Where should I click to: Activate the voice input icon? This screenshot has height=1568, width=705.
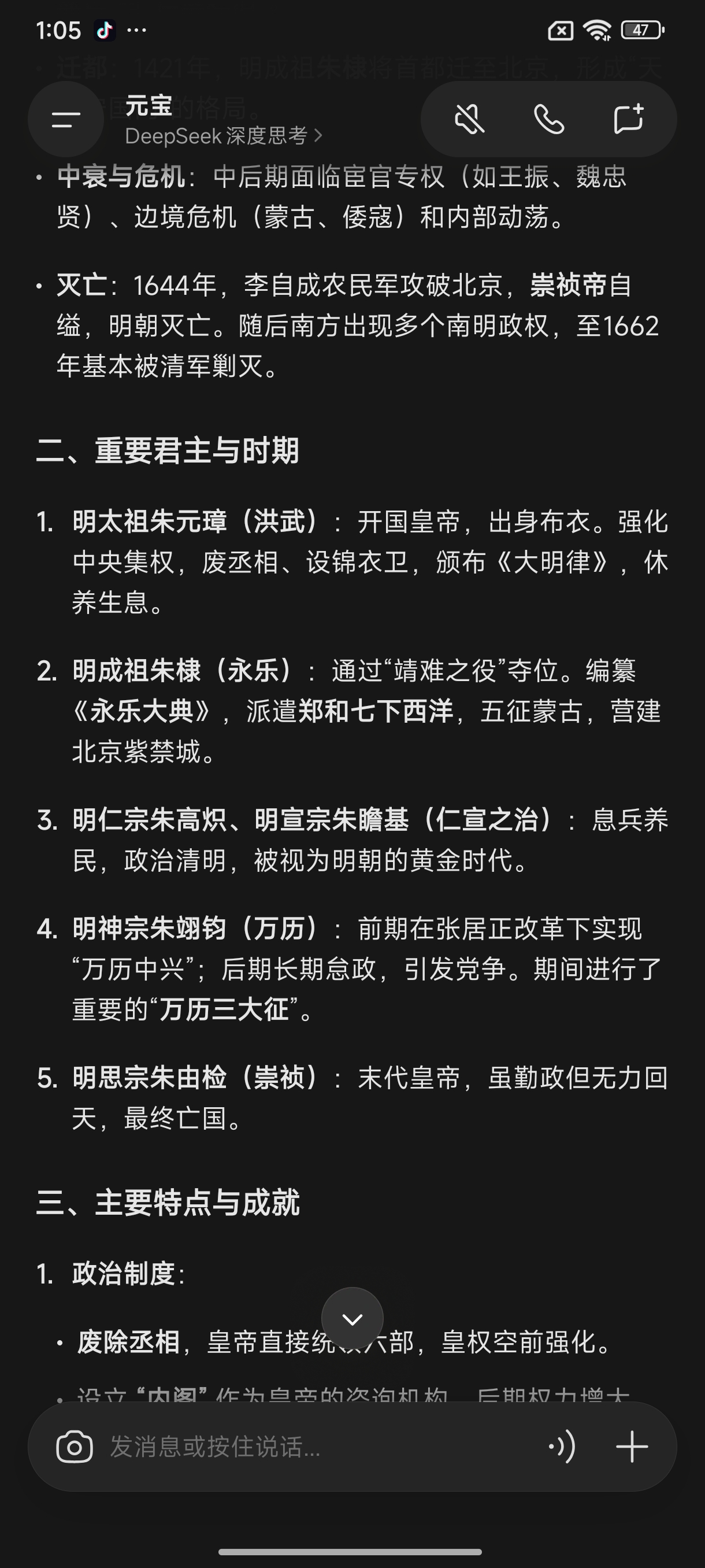tap(563, 1447)
